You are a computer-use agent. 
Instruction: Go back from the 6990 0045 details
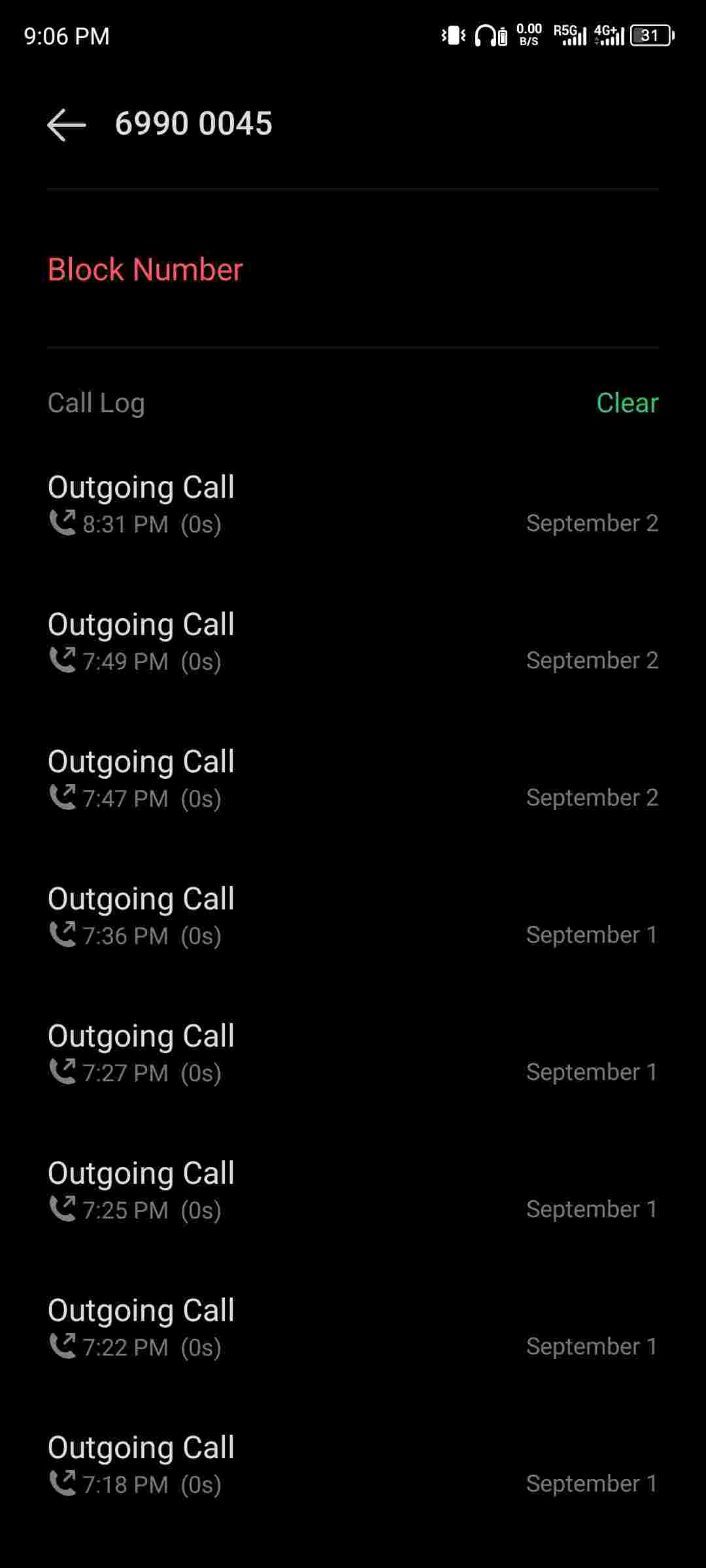[x=67, y=124]
